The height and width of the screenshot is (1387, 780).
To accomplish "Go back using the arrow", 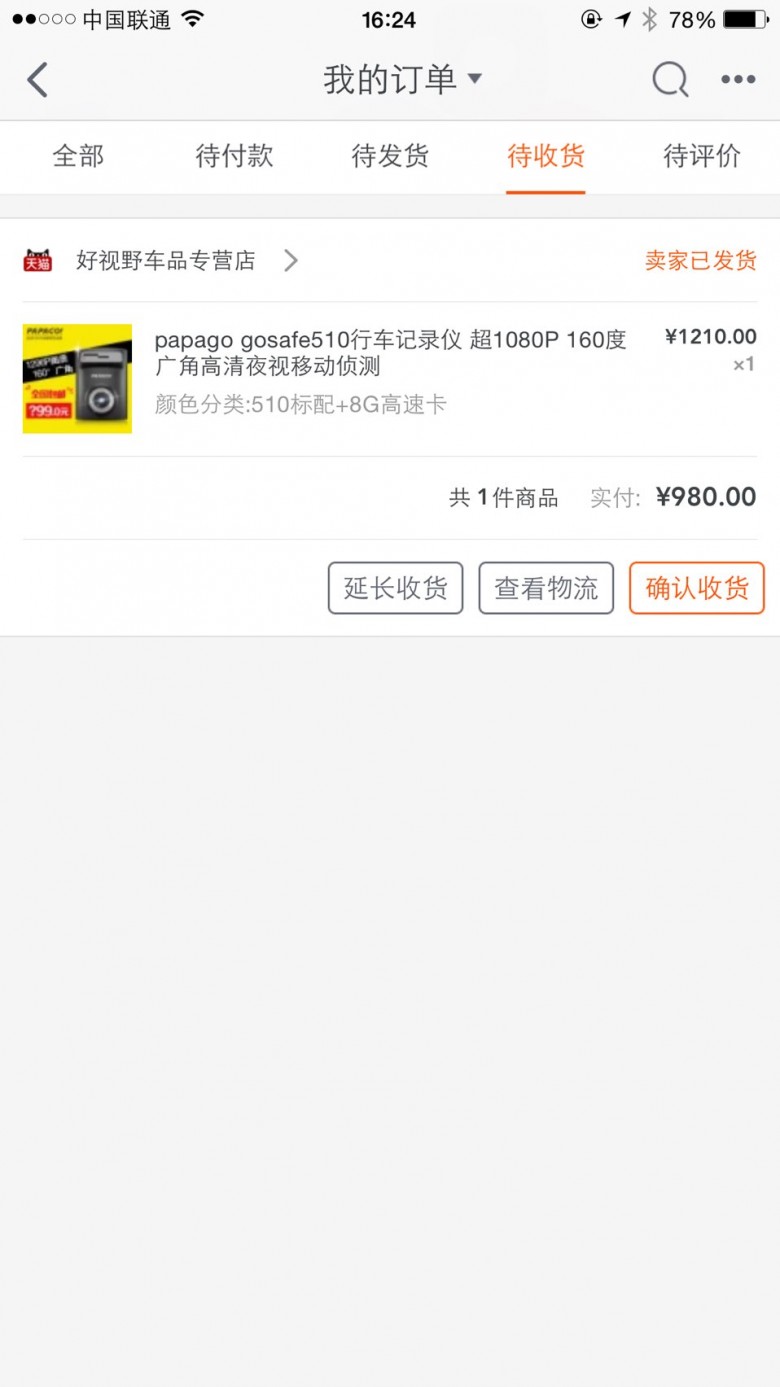I will coord(37,80).
